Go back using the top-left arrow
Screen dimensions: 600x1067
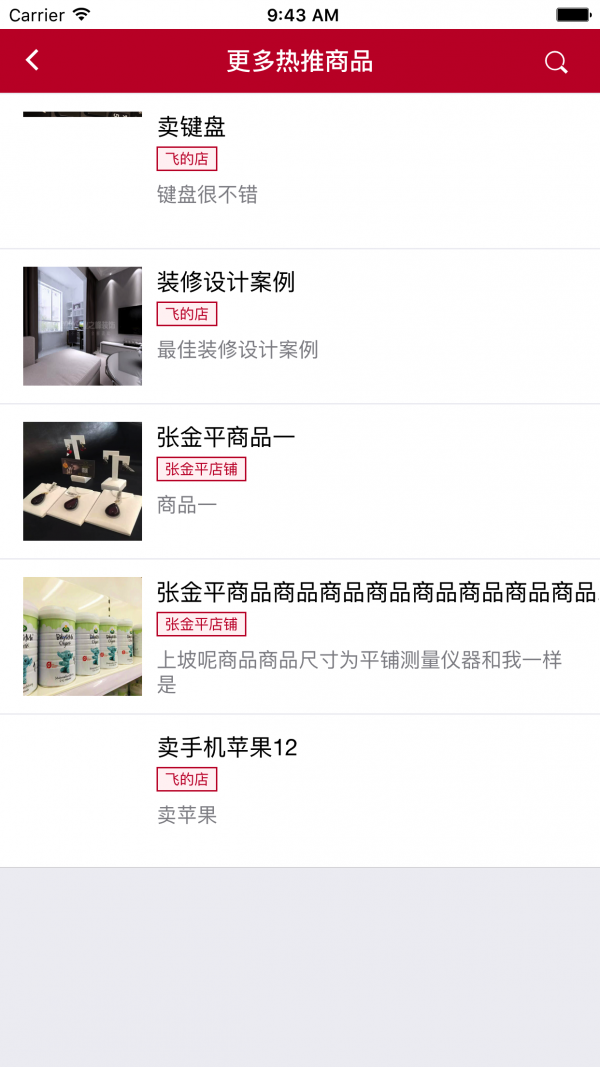33,61
